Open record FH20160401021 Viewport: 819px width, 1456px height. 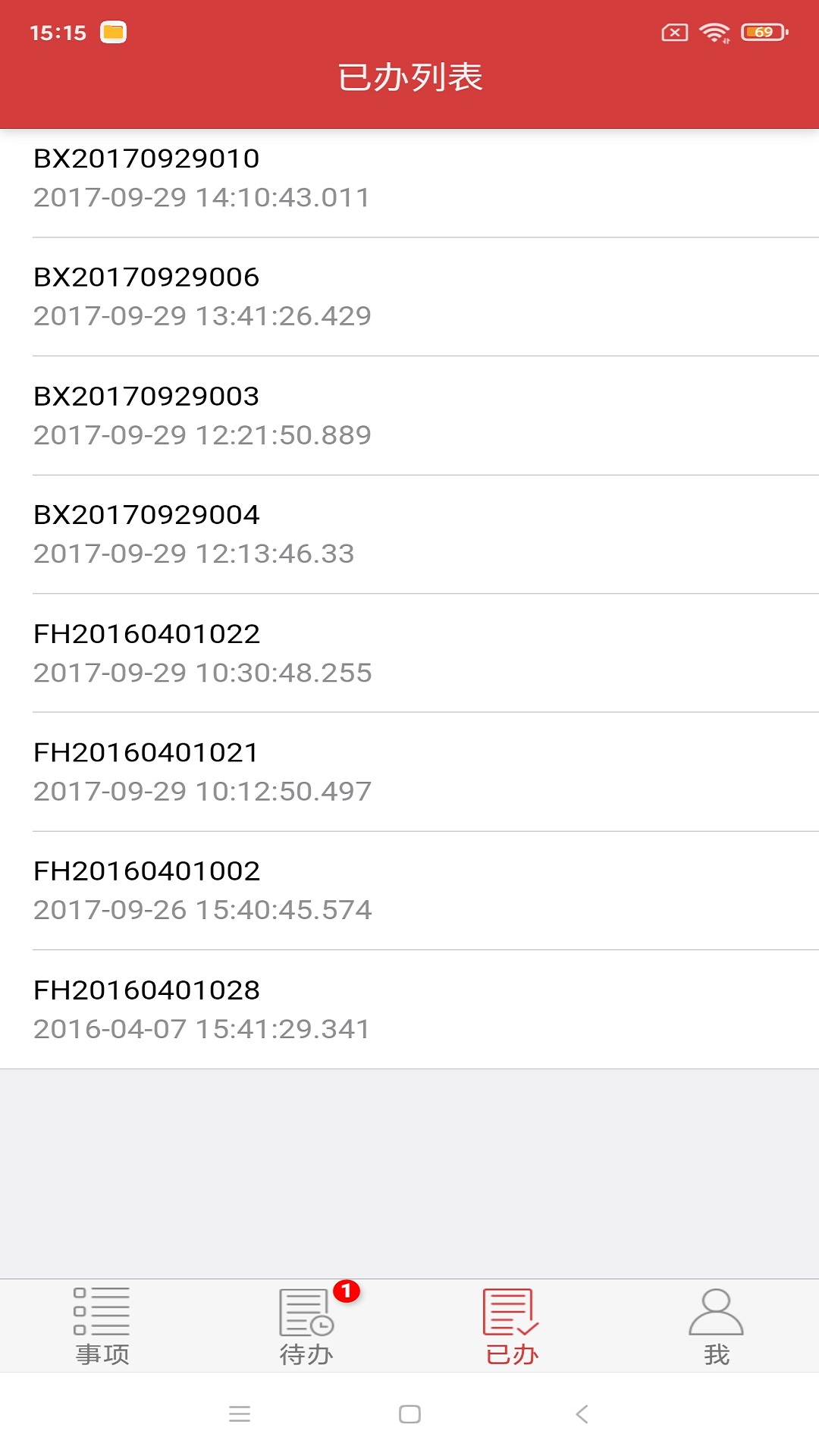tap(409, 769)
